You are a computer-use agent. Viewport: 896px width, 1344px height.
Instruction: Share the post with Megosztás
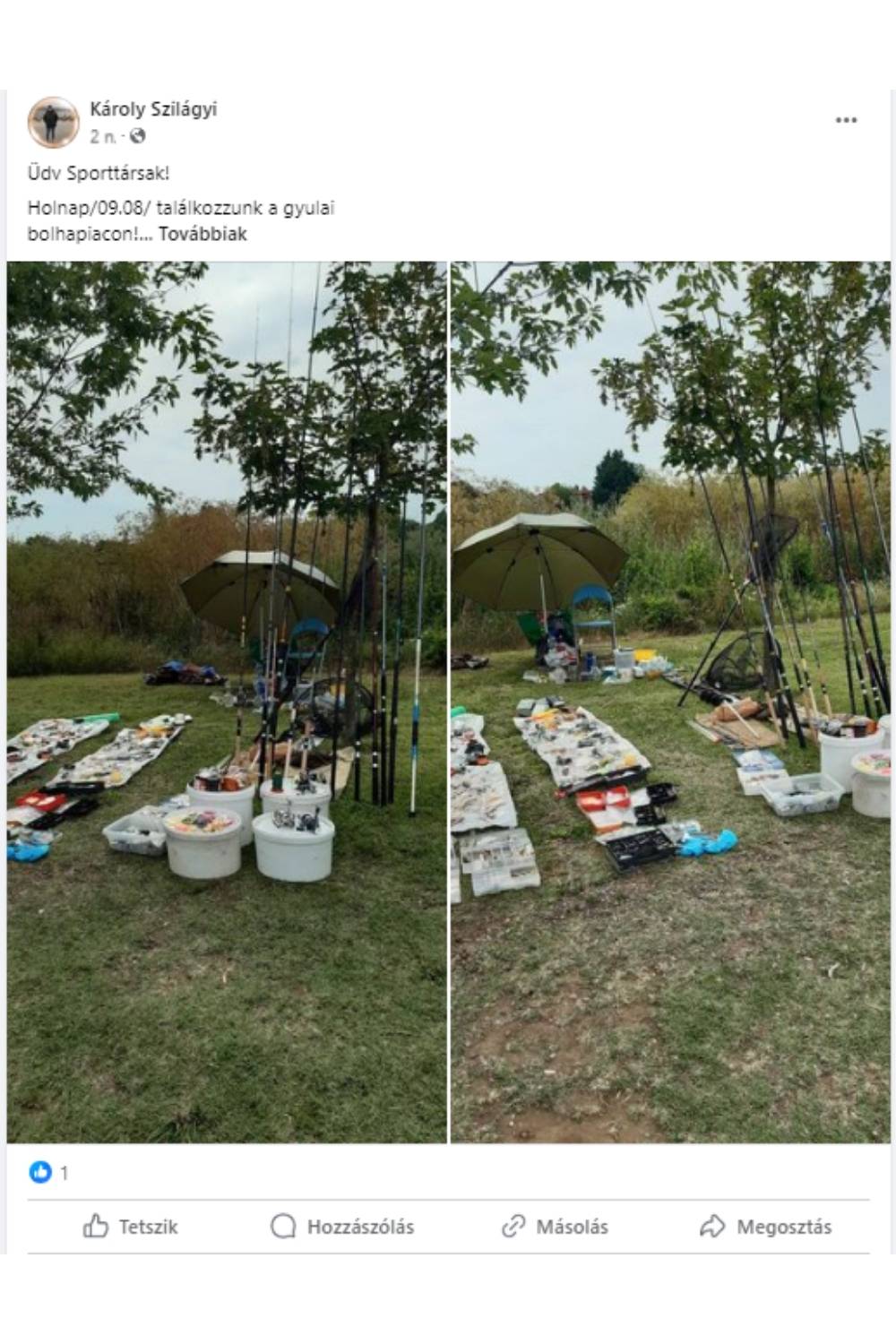(766, 1227)
